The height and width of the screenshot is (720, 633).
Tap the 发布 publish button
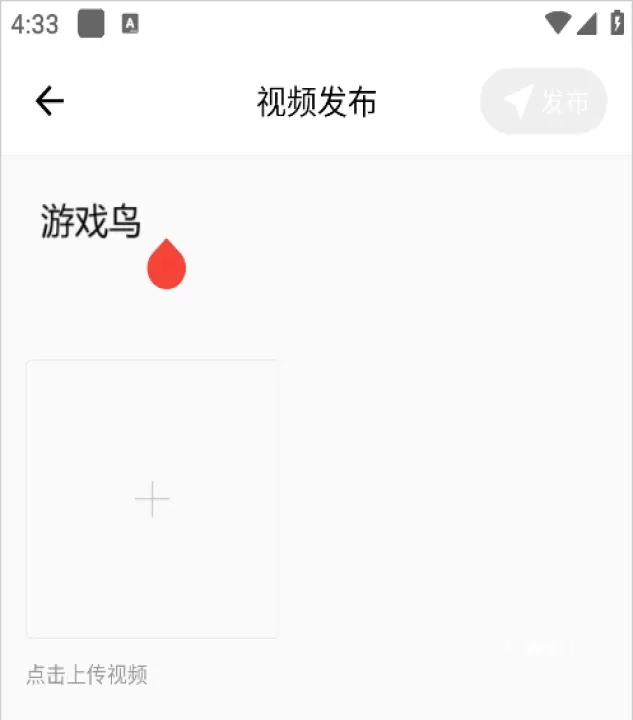click(x=544, y=101)
